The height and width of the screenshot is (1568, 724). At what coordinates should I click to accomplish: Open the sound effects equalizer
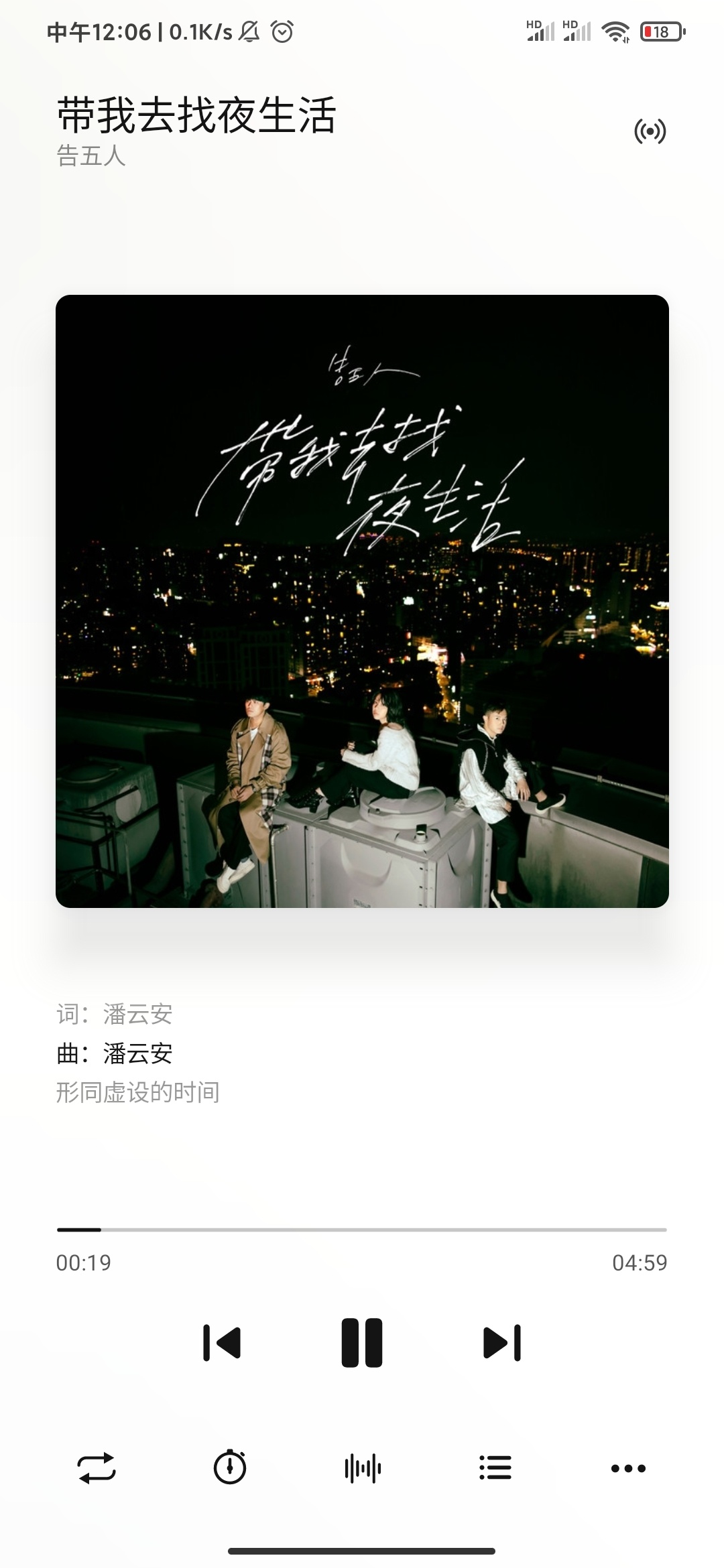363,1468
